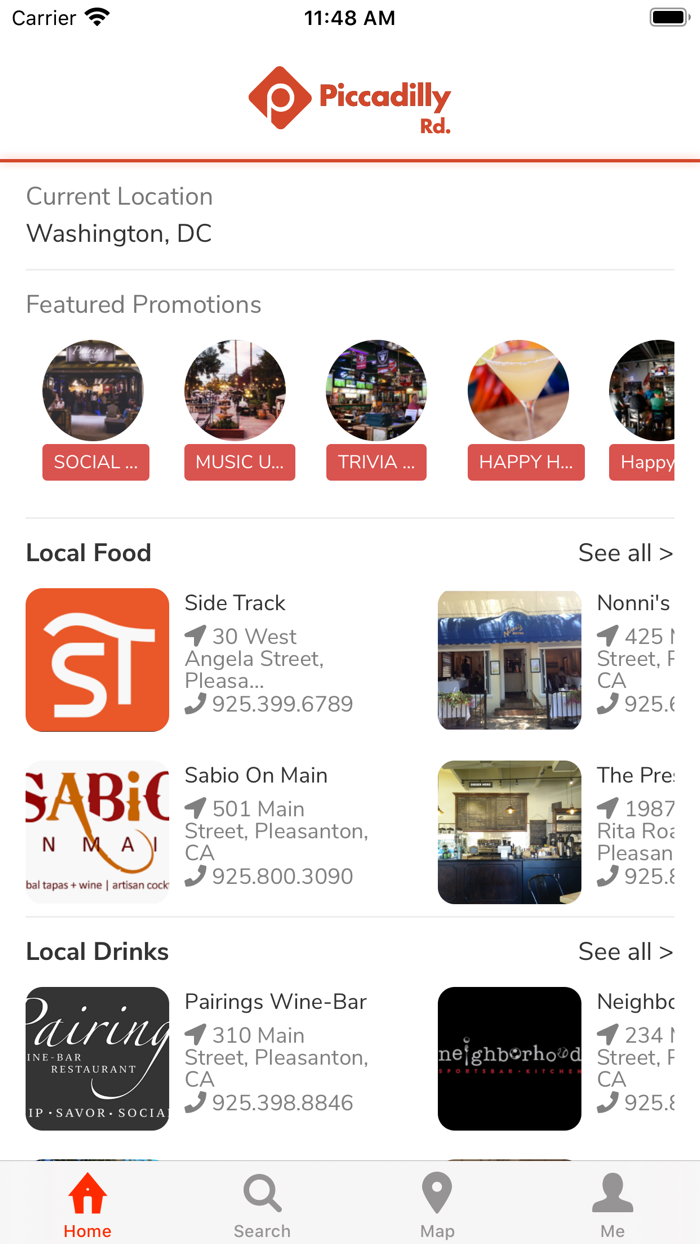Image resolution: width=700 pixels, height=1244 pixels.
Task: View Nonni's restaurant details
Action: coord(510,660)
